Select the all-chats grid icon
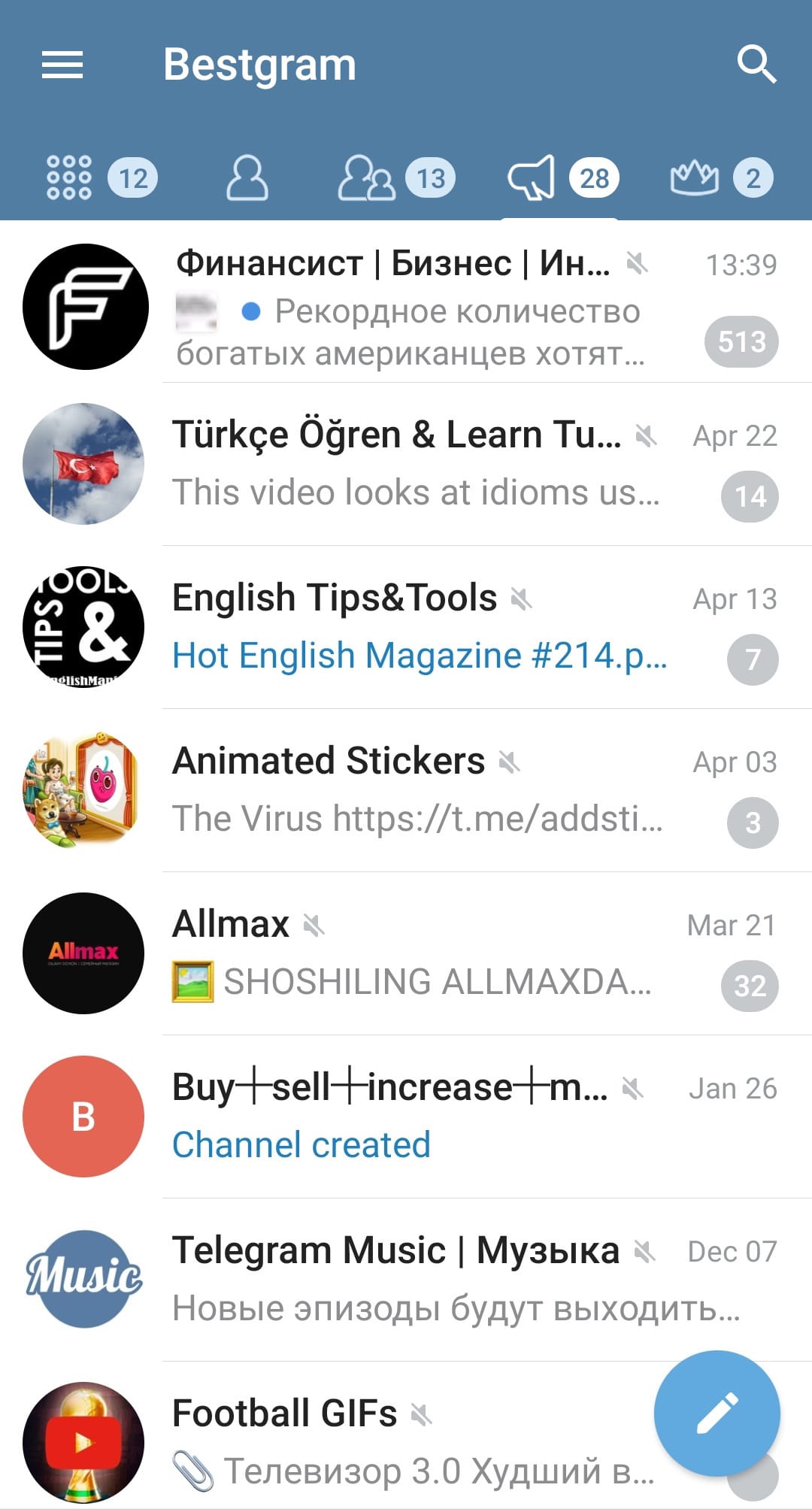Screen dimensions: 812x1509 pyautogui.click(x=66, y=178)
